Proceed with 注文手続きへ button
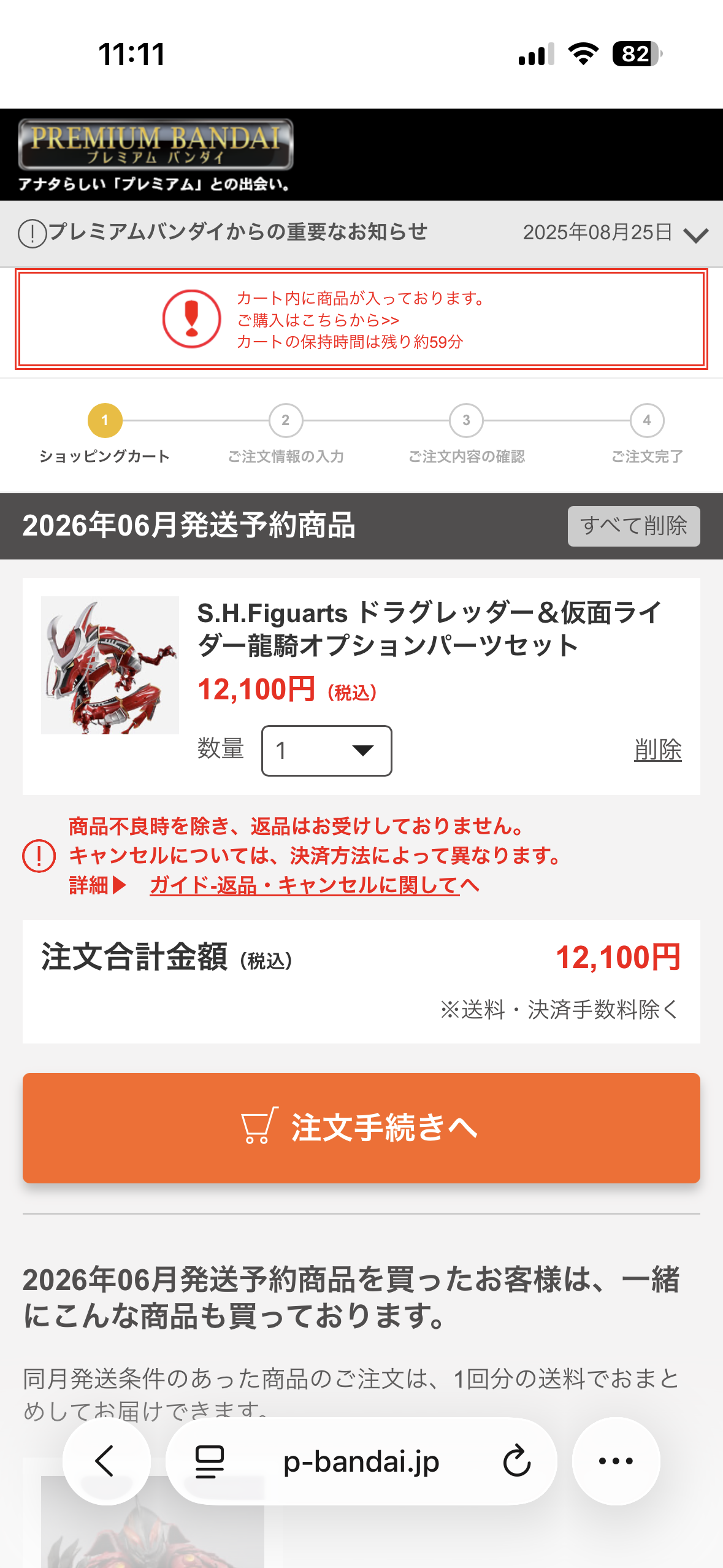 [361, 1128]
